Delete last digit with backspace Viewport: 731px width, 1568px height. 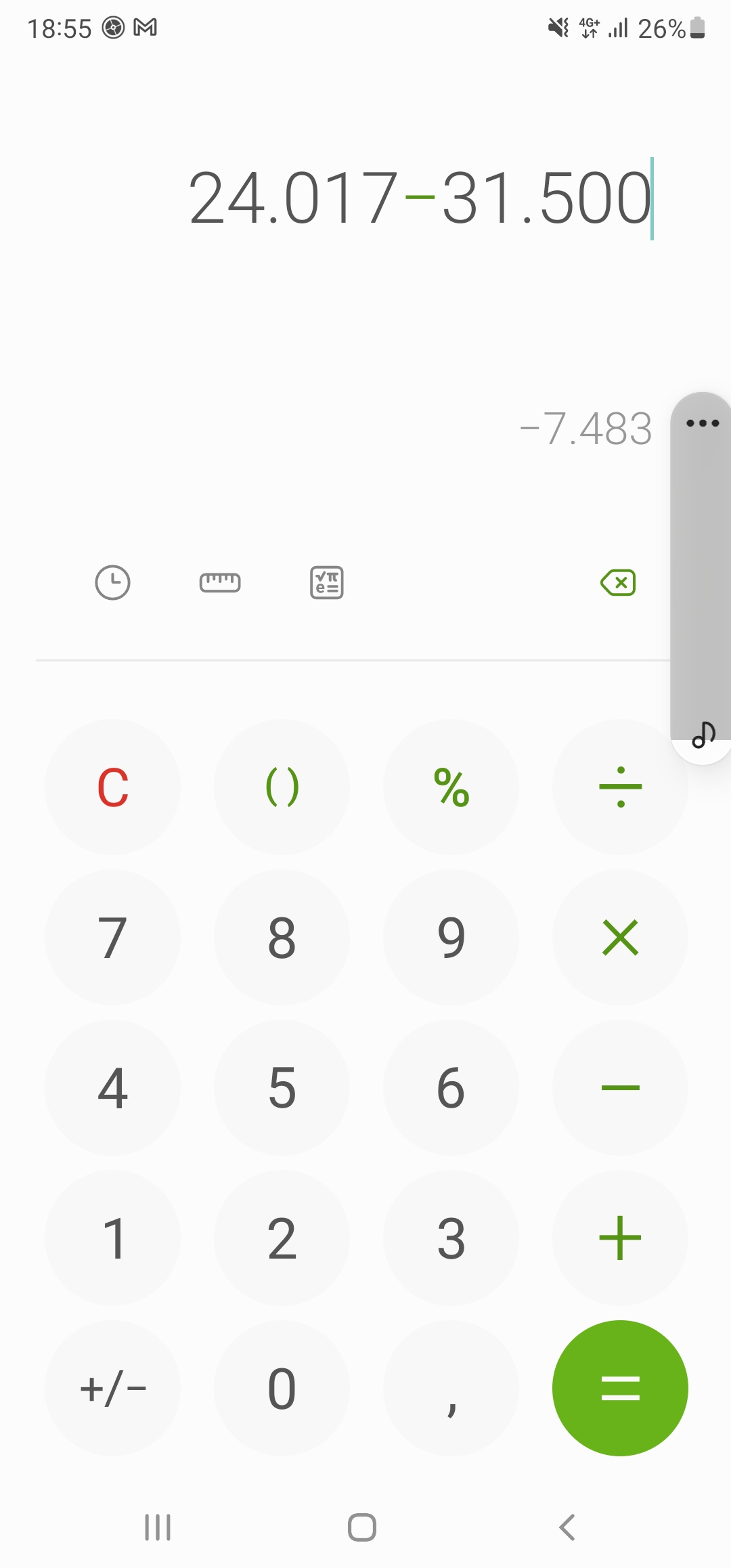(618, 582)
